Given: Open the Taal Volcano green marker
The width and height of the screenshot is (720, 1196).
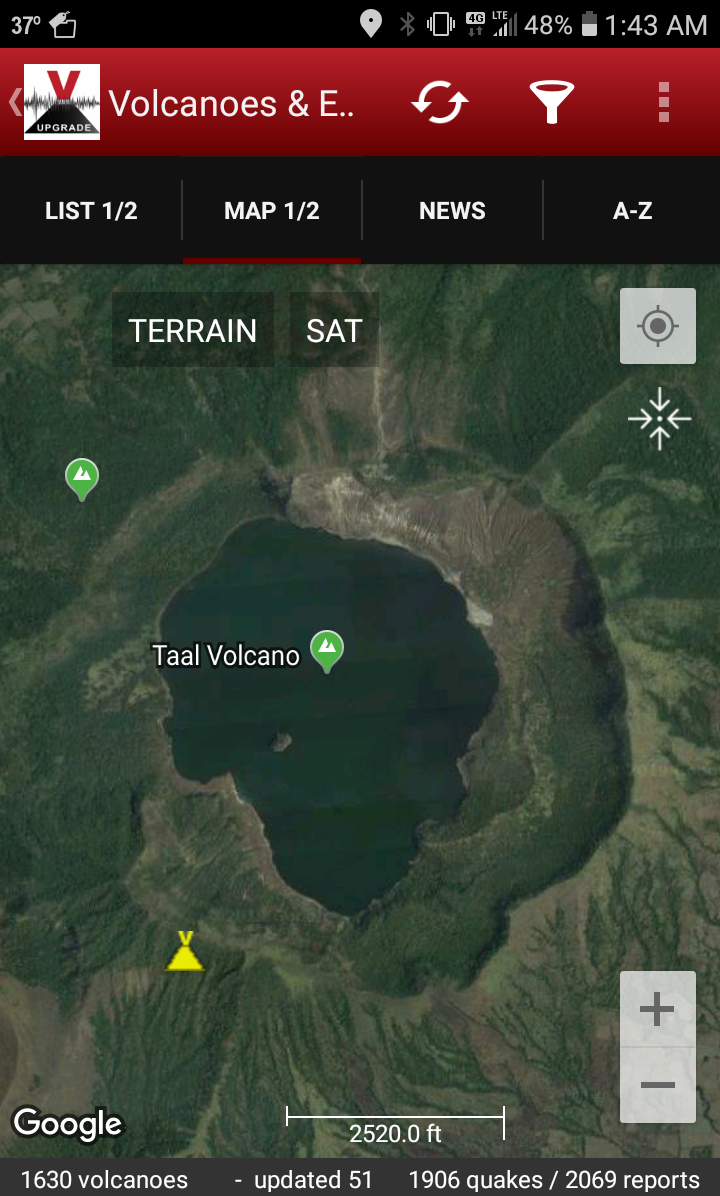Looking at the screenshot, I should point(326,650).
